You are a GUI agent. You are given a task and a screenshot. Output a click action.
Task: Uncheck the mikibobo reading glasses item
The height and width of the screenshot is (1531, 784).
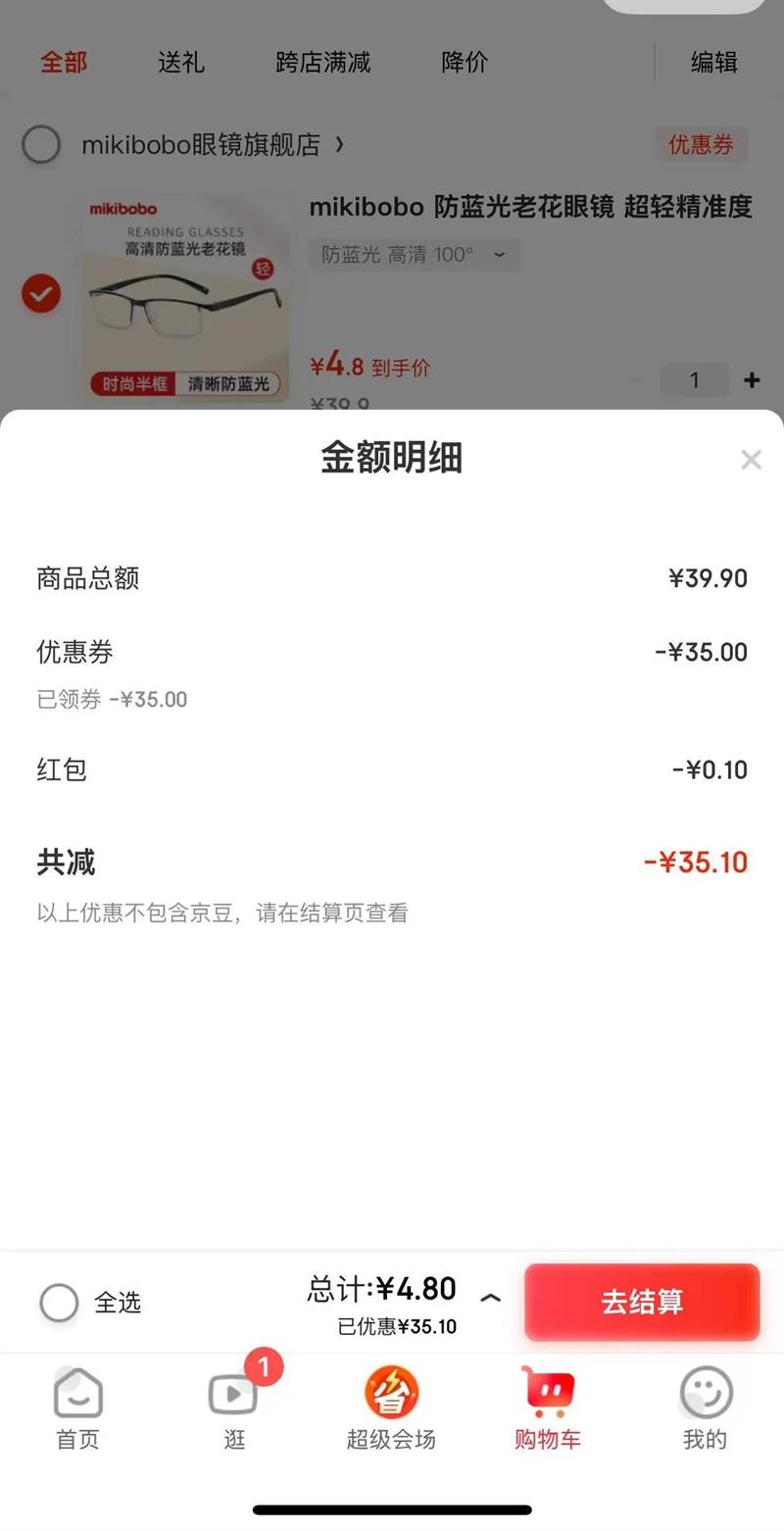click(x=41, y=293)
